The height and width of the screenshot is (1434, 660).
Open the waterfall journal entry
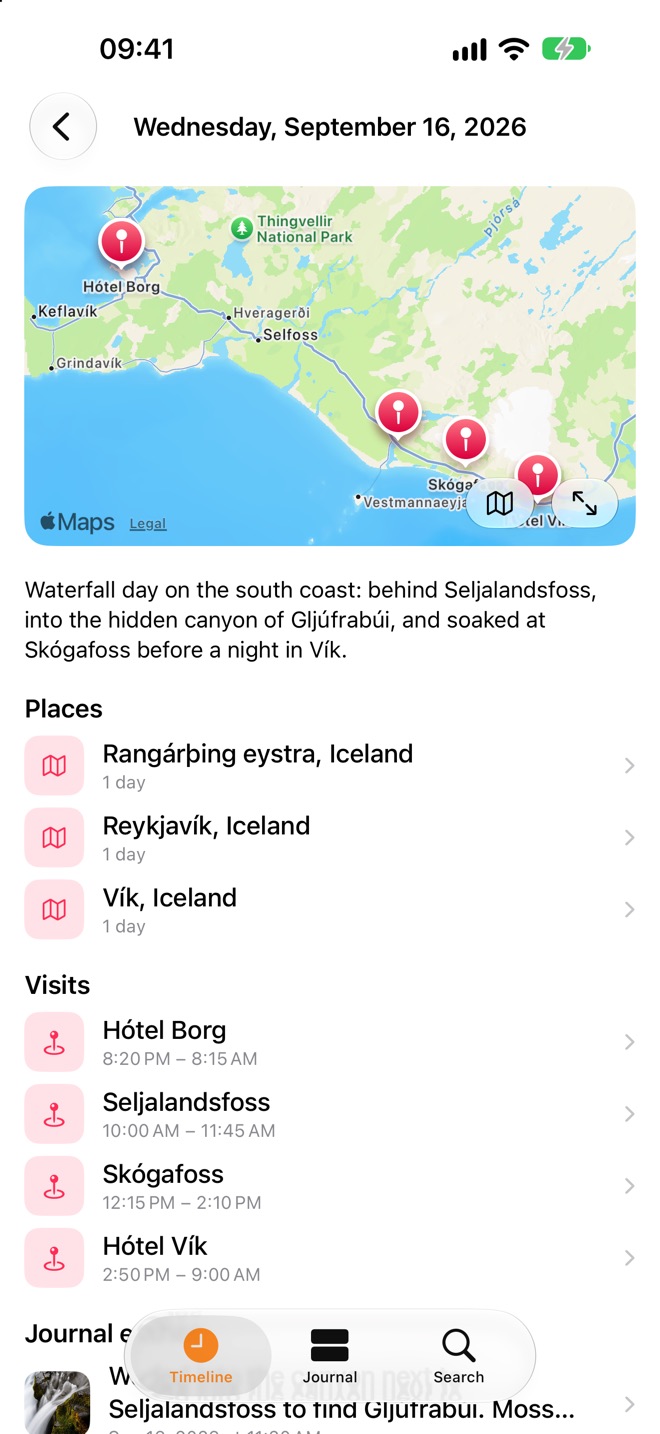pyautogui.click(x=330, y=1402)
